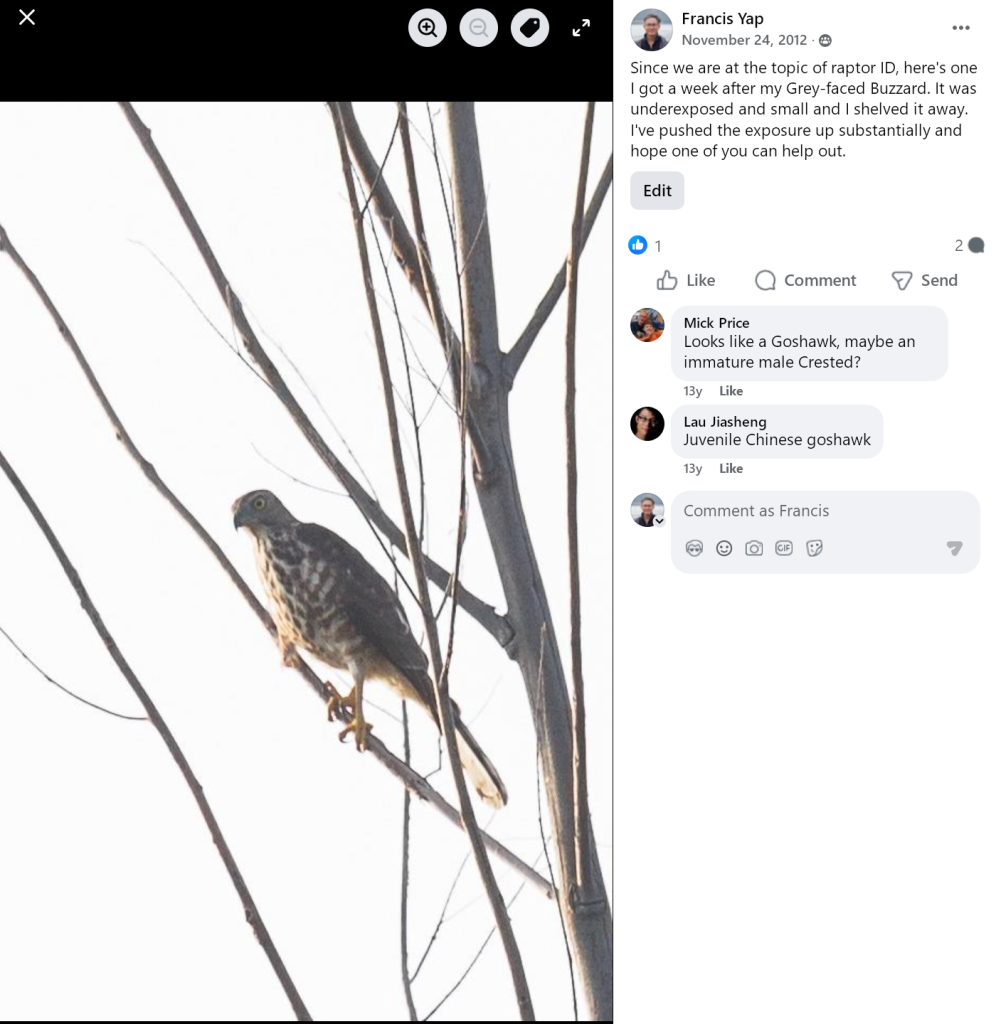Add a sticker to the comment
996x1024 pixels.
(x=814, y=548)
